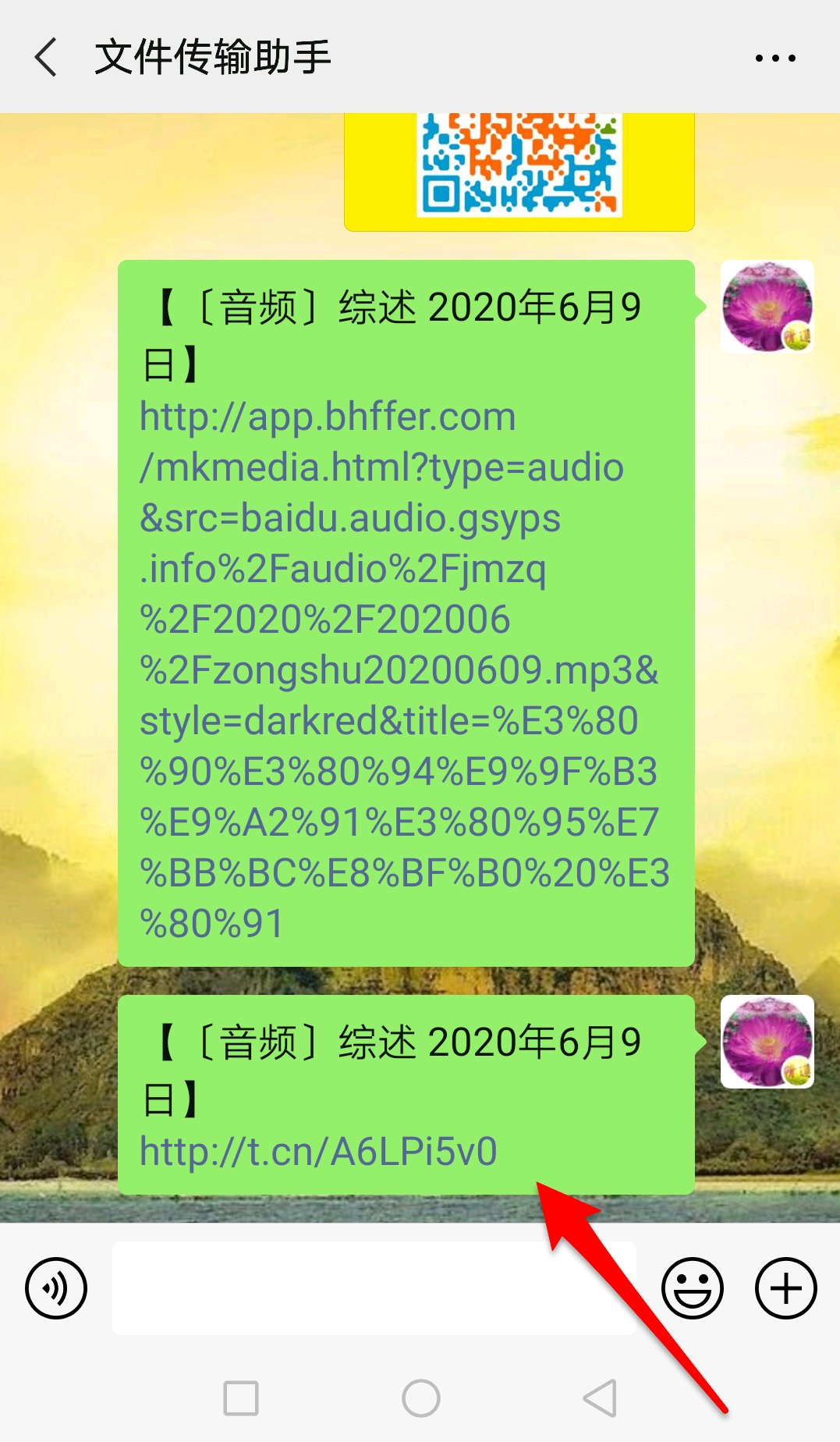840x1442 pixels.
Task: Go back from 文件传输助手 chat
Action: [47, 58]
